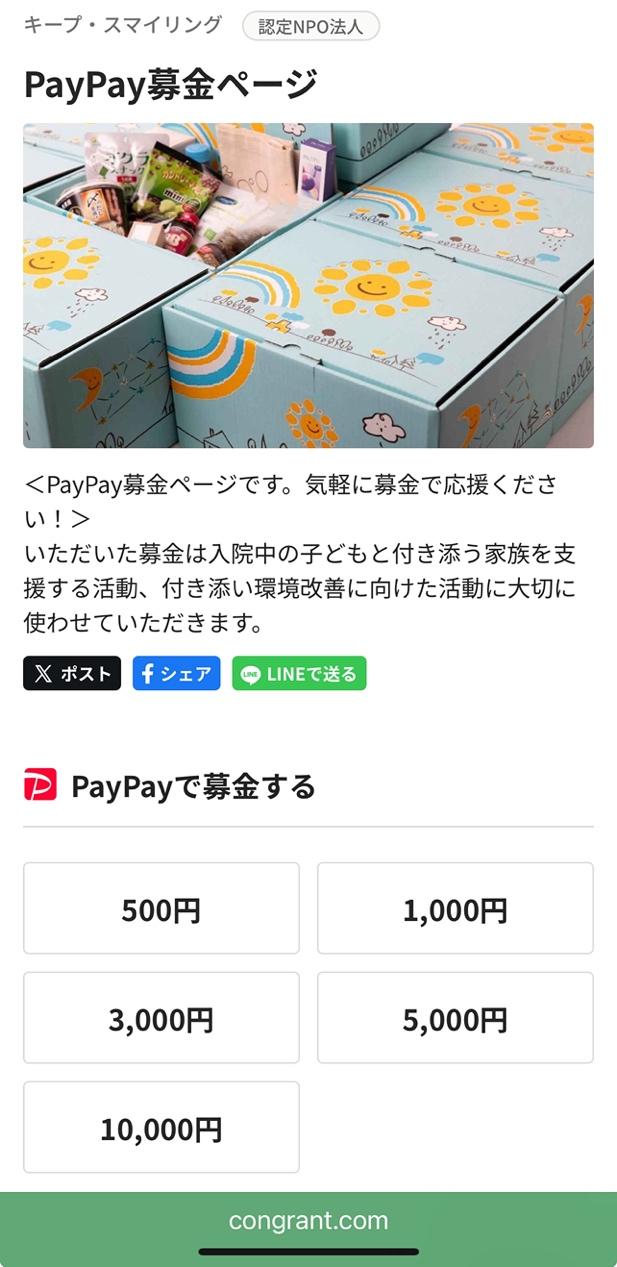Send via LINEで送る button
Viewport: 617px width, 1267px height.
(x=299, y=674)
